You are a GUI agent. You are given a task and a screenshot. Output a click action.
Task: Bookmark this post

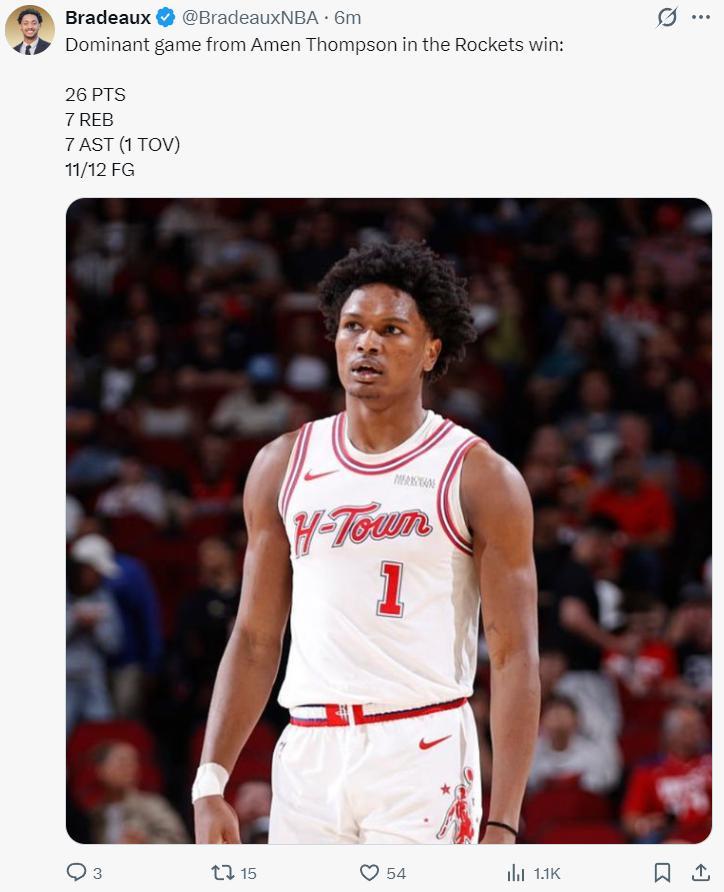coord(662,873)
